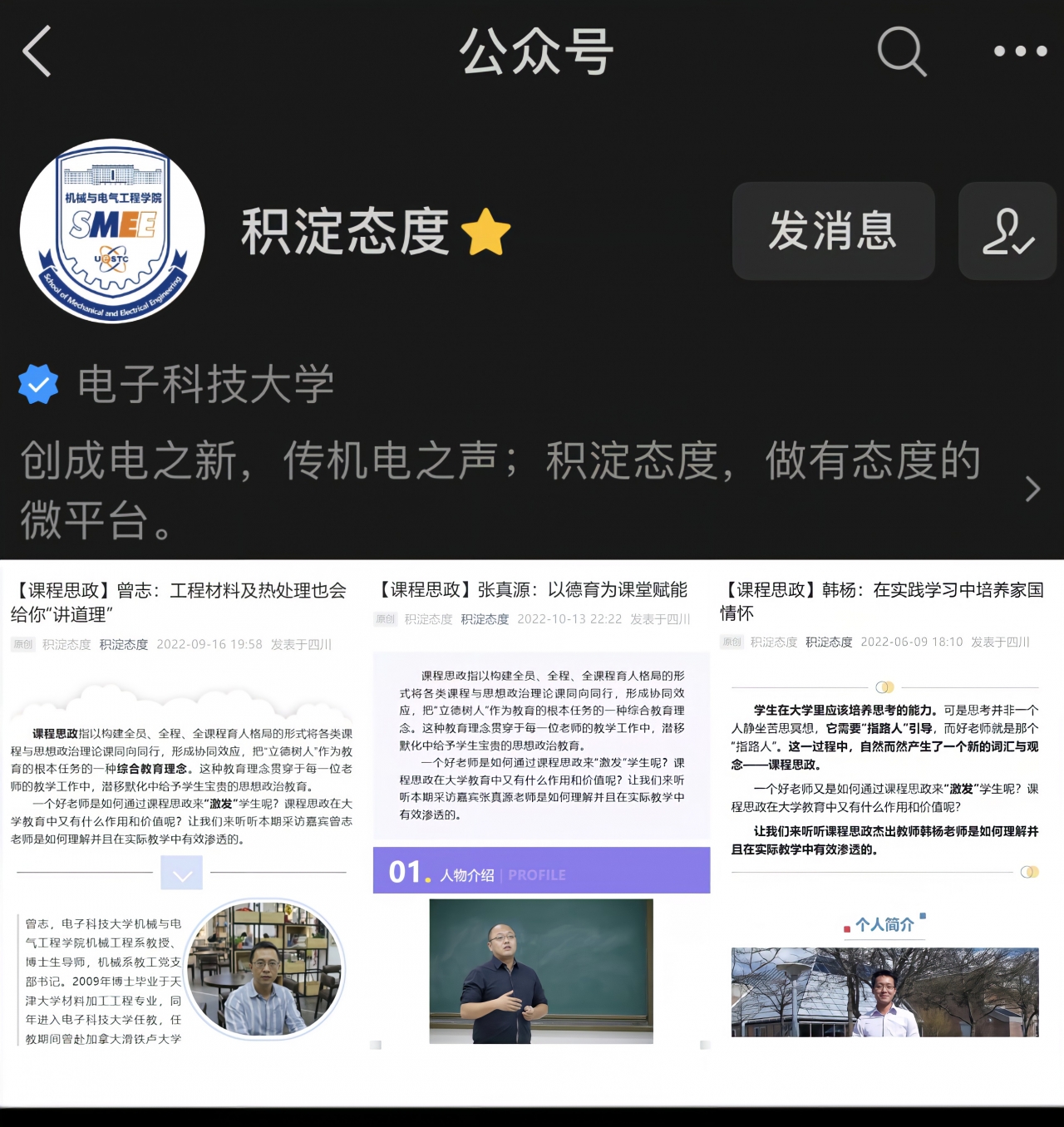Open the search icon on the top bar
1064x1127 pixels.
[x=901, y=52]
